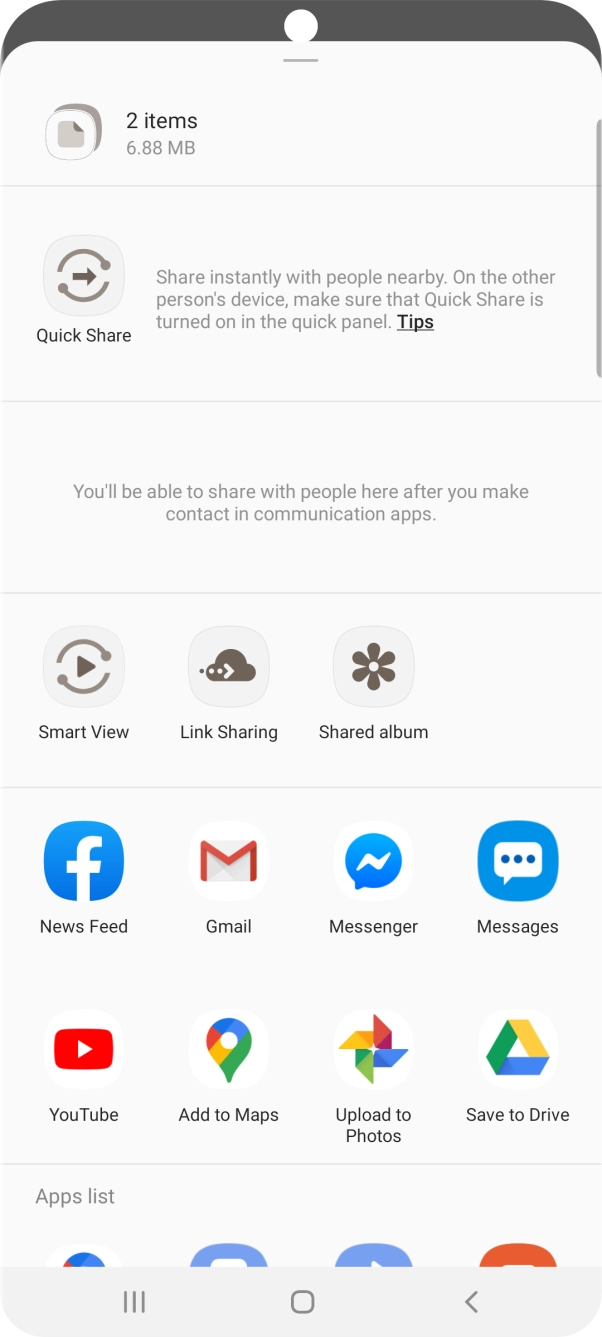Open the Tips link
Image resolution: width=602 pixels, height=1337 pixels.
pyautogui.click(x=415, y=322)
